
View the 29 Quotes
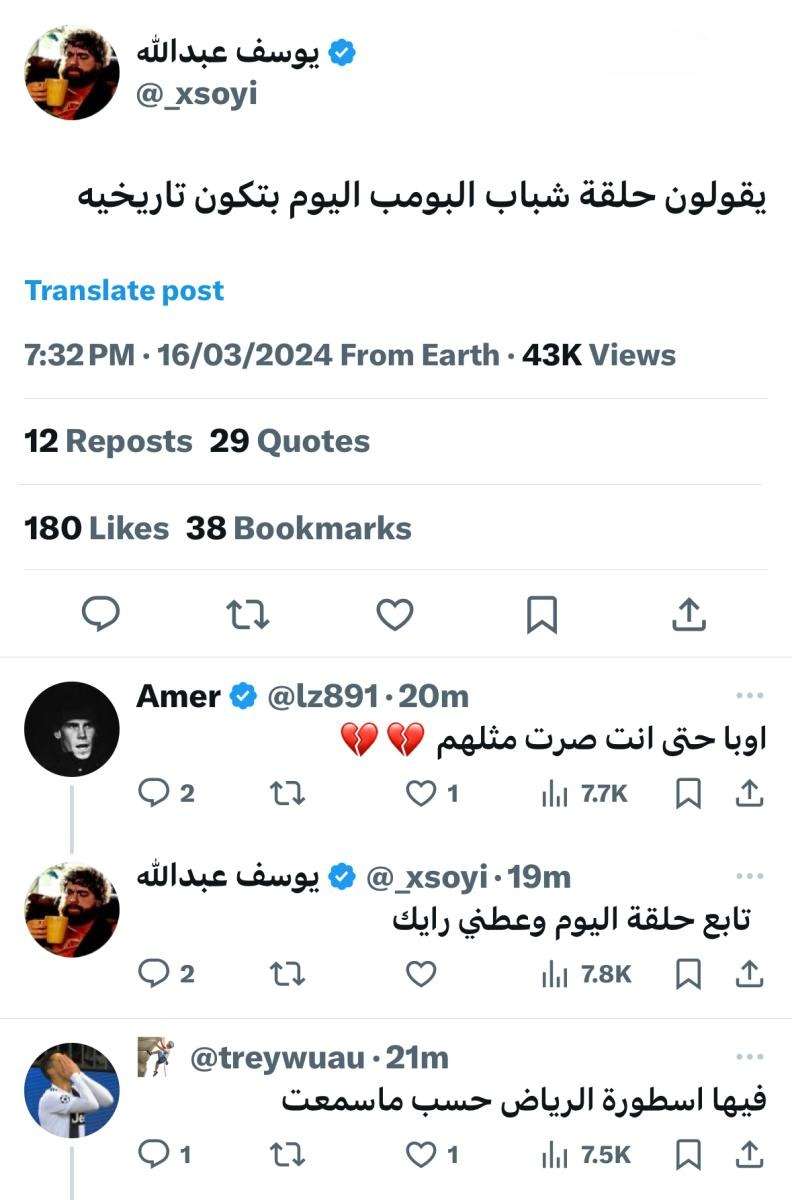point(289,441)
